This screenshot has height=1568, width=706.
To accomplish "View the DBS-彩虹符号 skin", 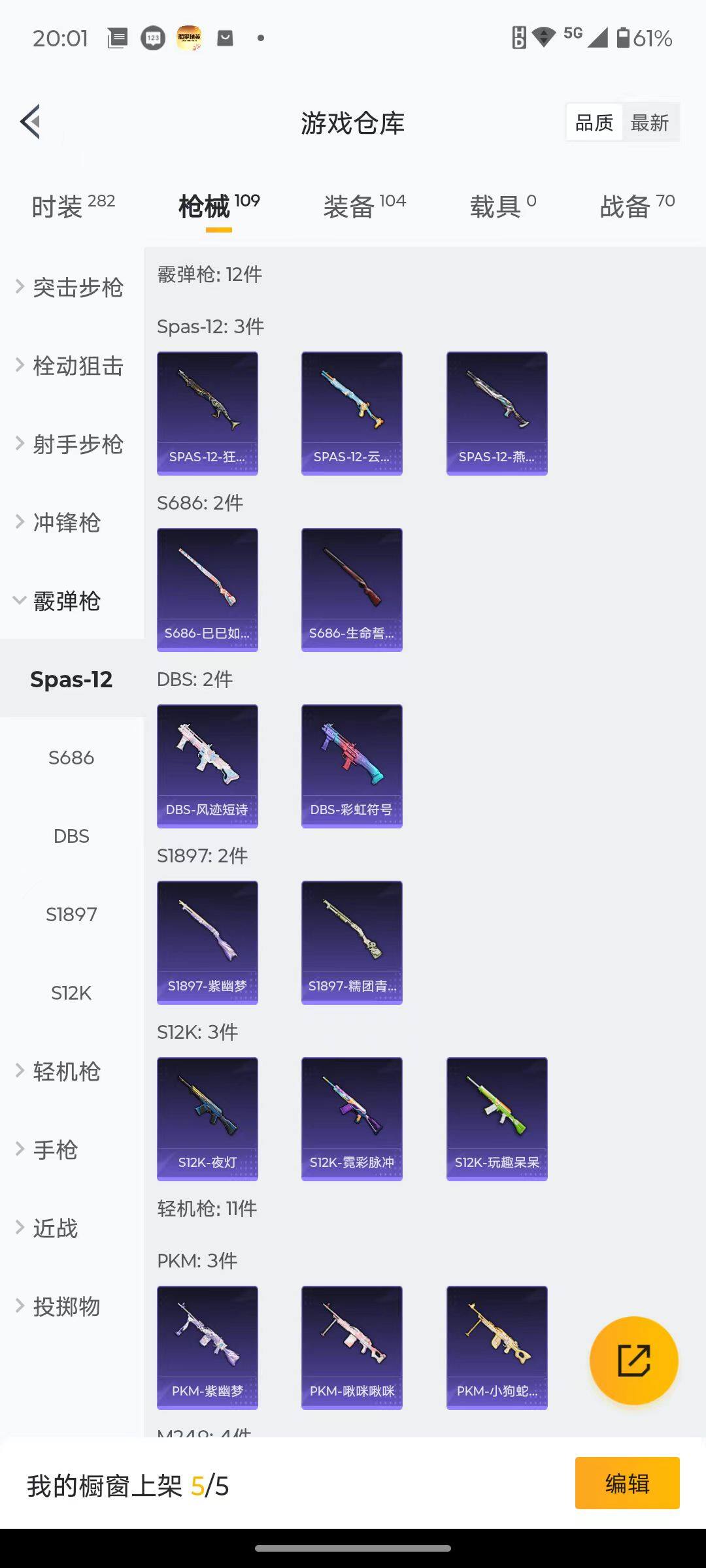I will 352,766.
